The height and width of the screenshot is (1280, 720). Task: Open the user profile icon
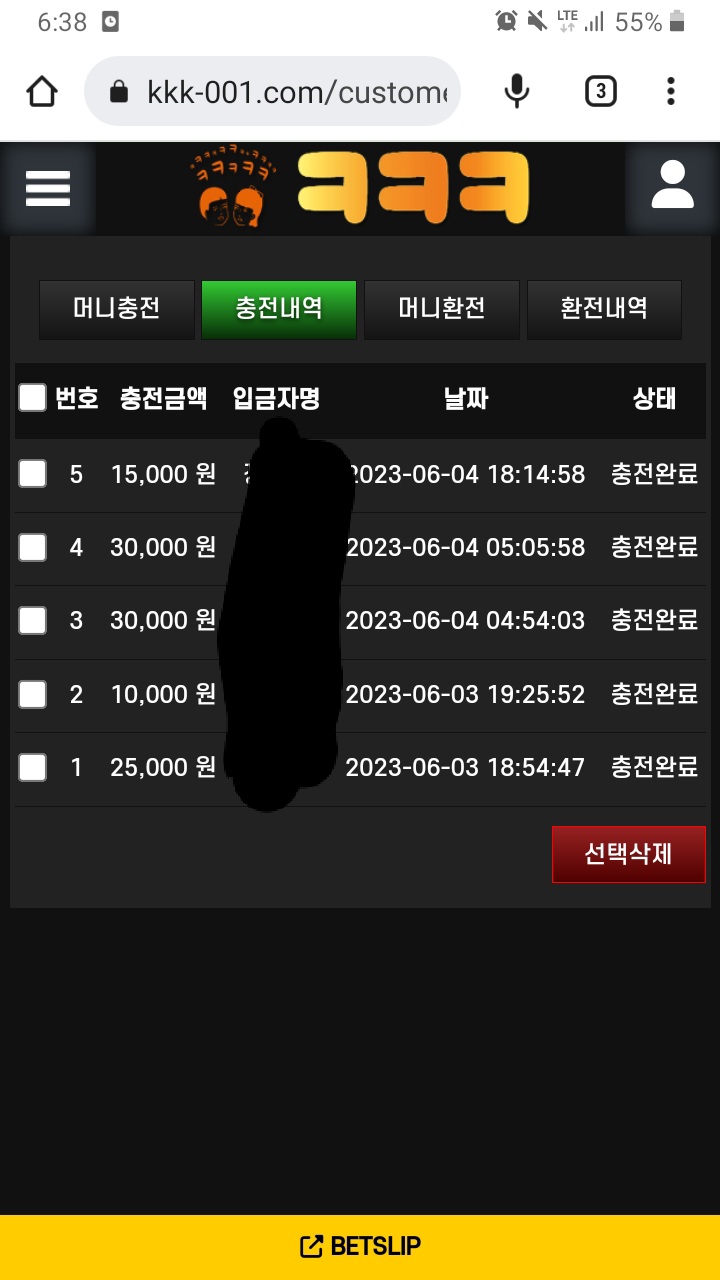(x=673, y=188)
